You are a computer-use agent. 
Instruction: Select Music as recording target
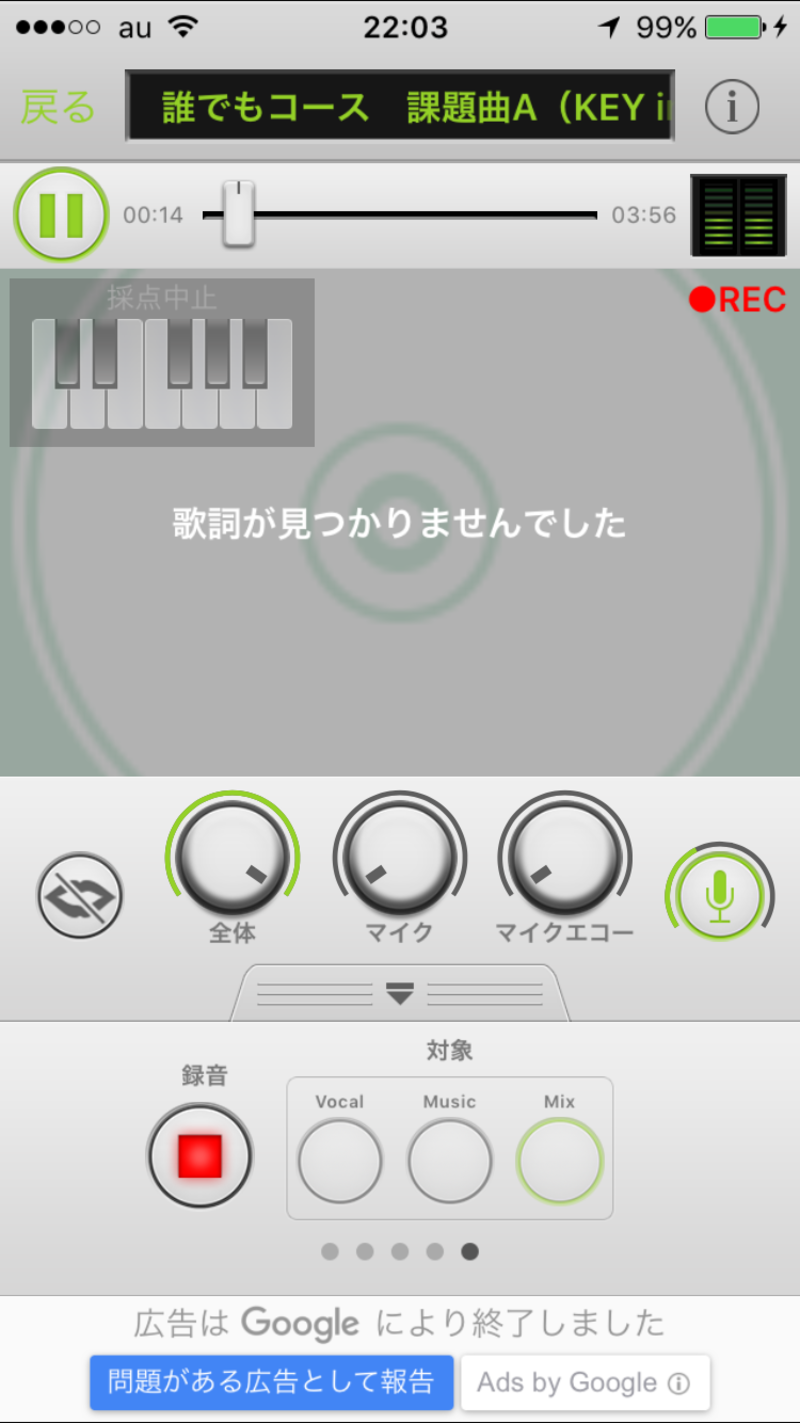450,1160
